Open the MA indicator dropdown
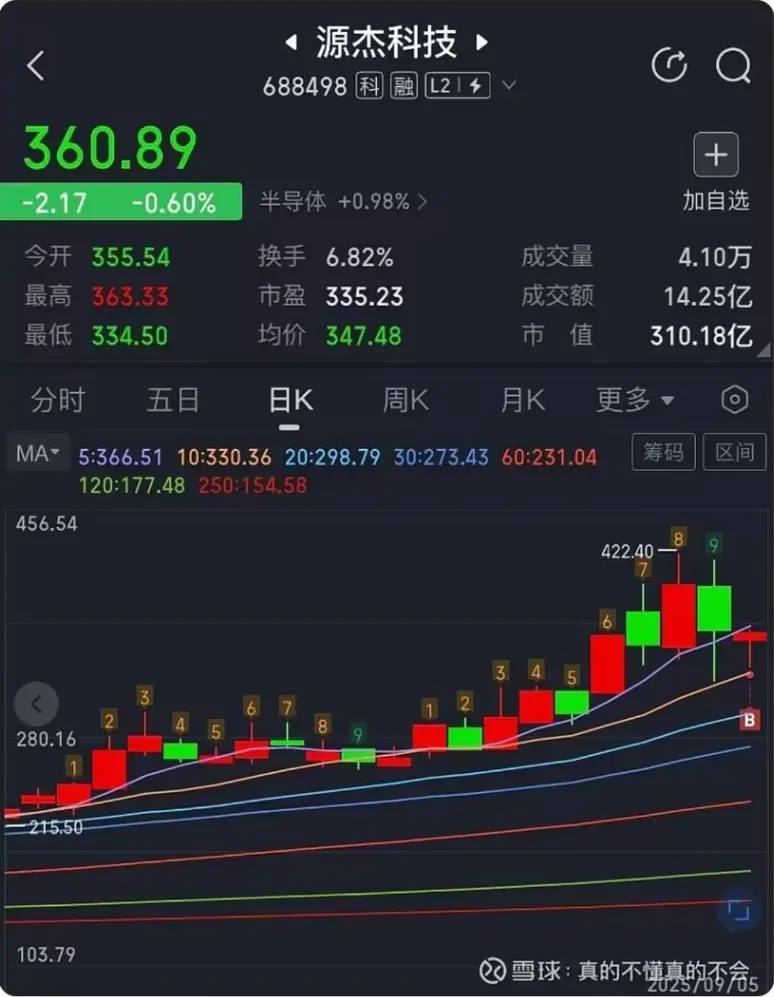This screenshot has height=997, width=774. coord(38,454)
